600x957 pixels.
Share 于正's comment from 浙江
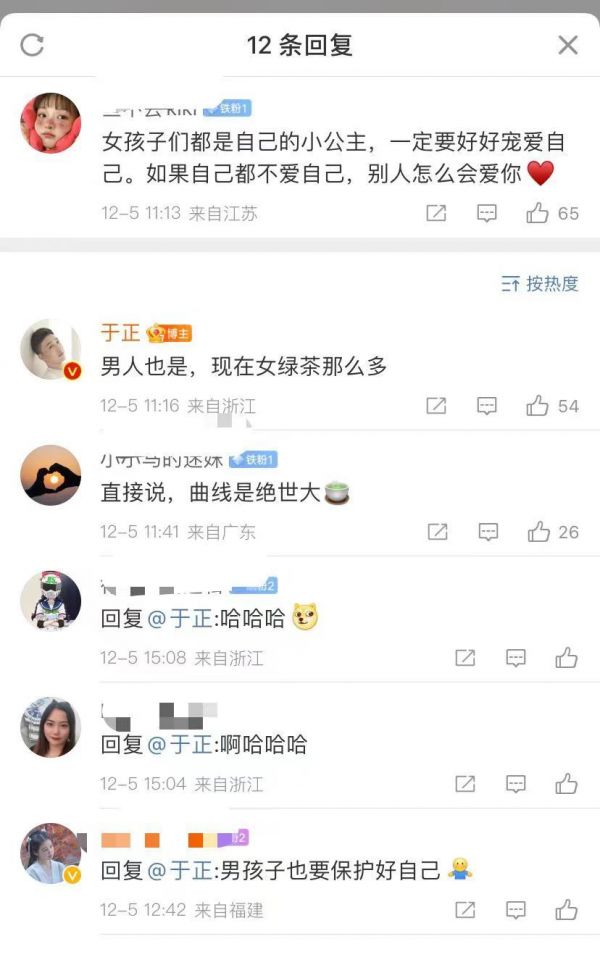point(436,406)
